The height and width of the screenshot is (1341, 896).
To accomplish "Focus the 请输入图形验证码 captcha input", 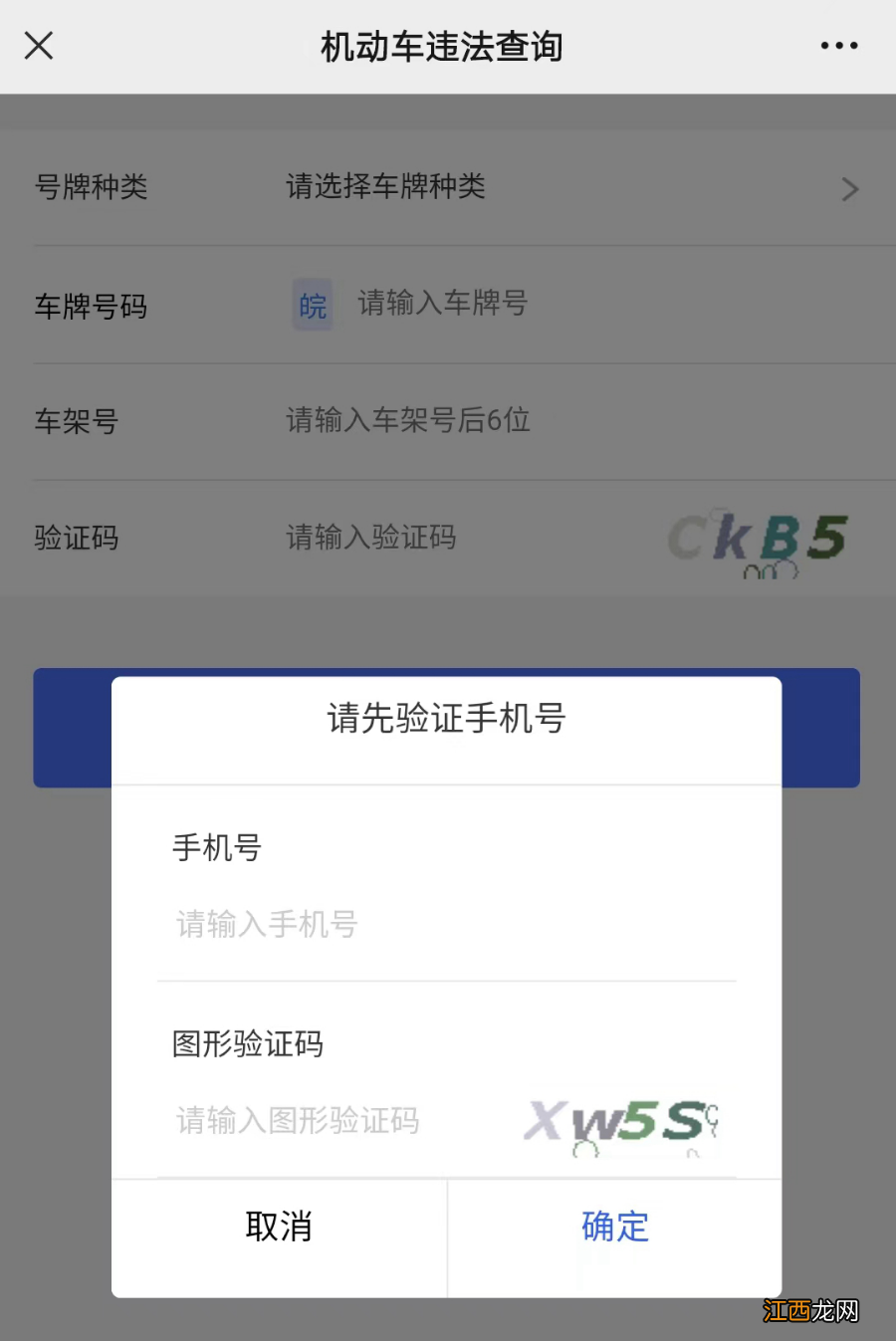I will [299, 1120].
